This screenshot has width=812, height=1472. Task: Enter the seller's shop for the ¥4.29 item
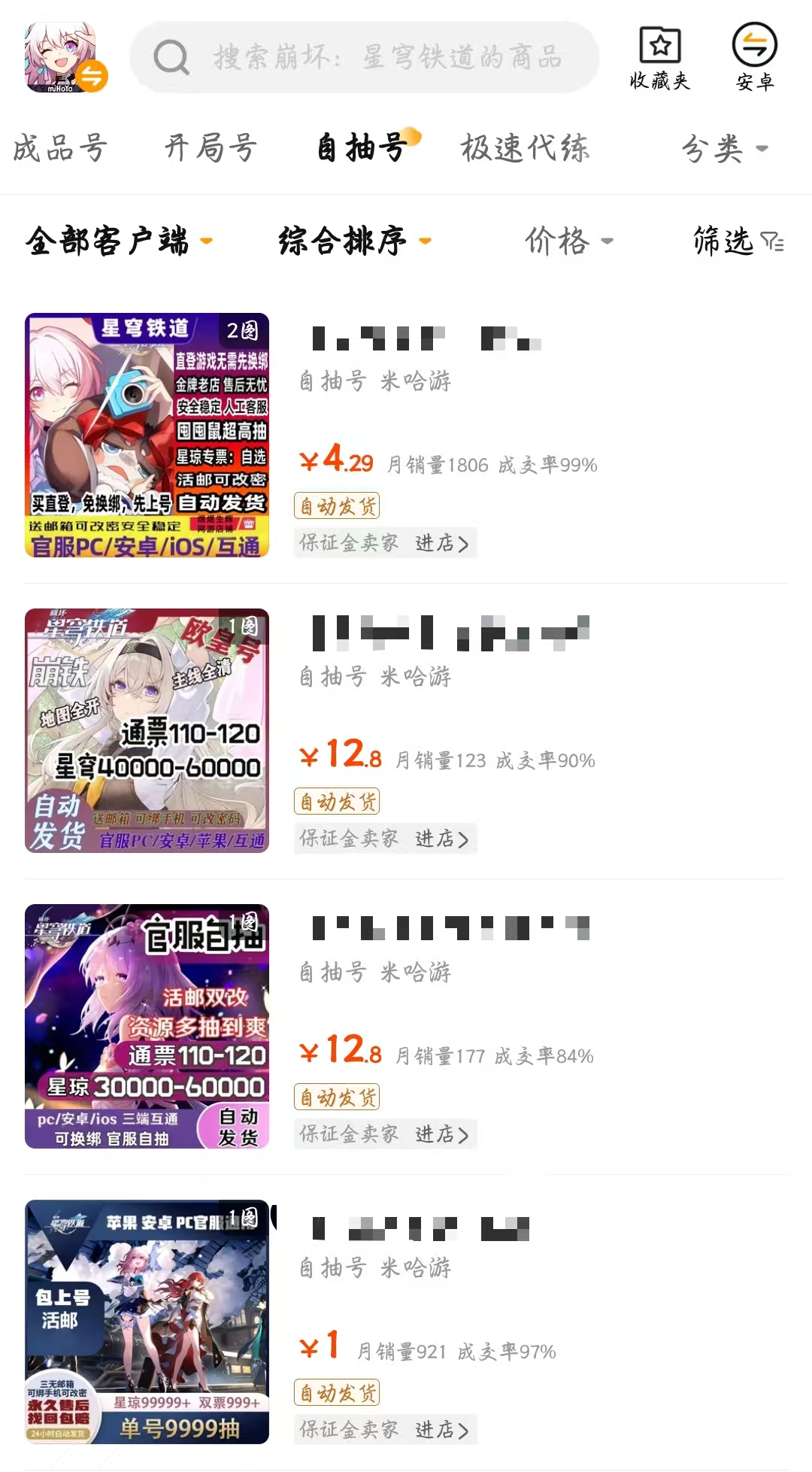click(442, 543)
